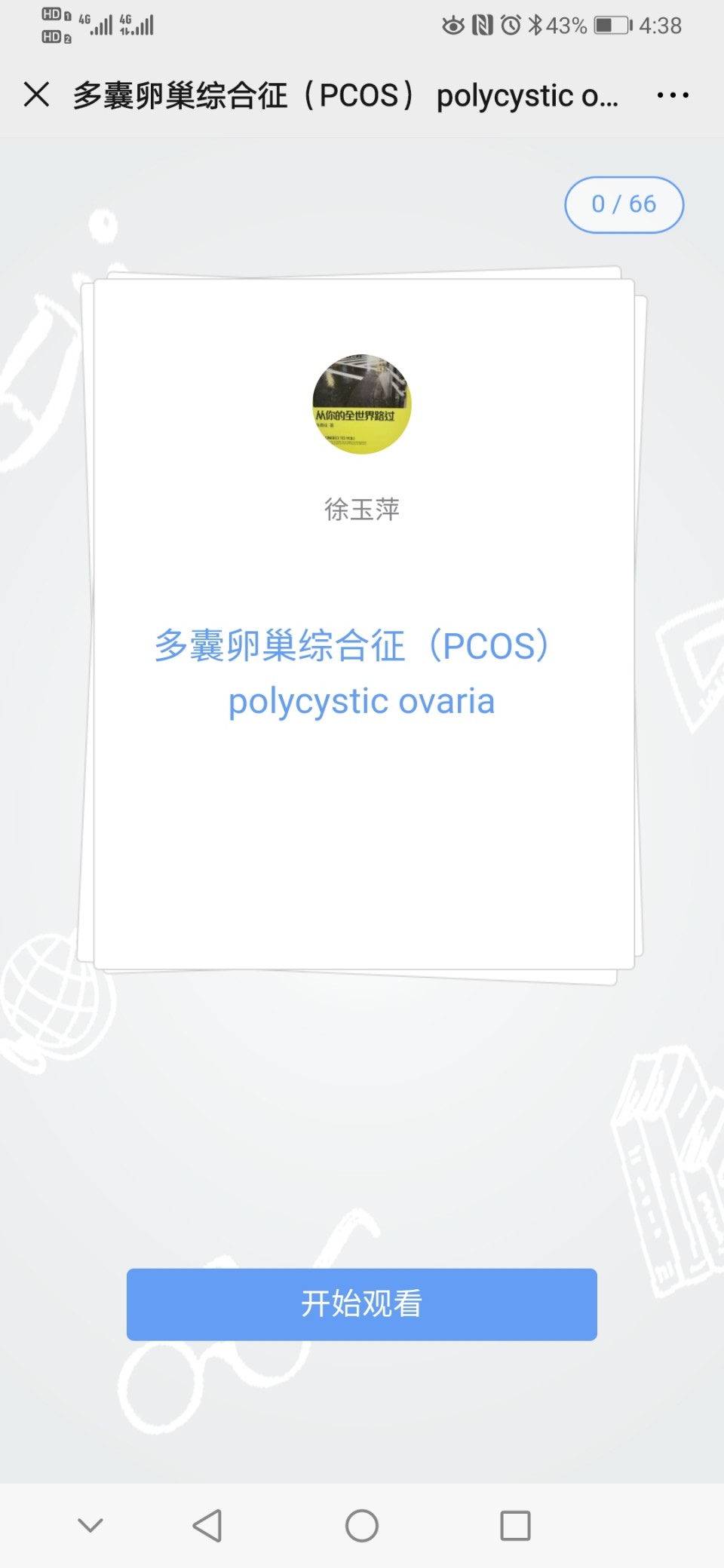Show recent apps

coord(515,1525)
